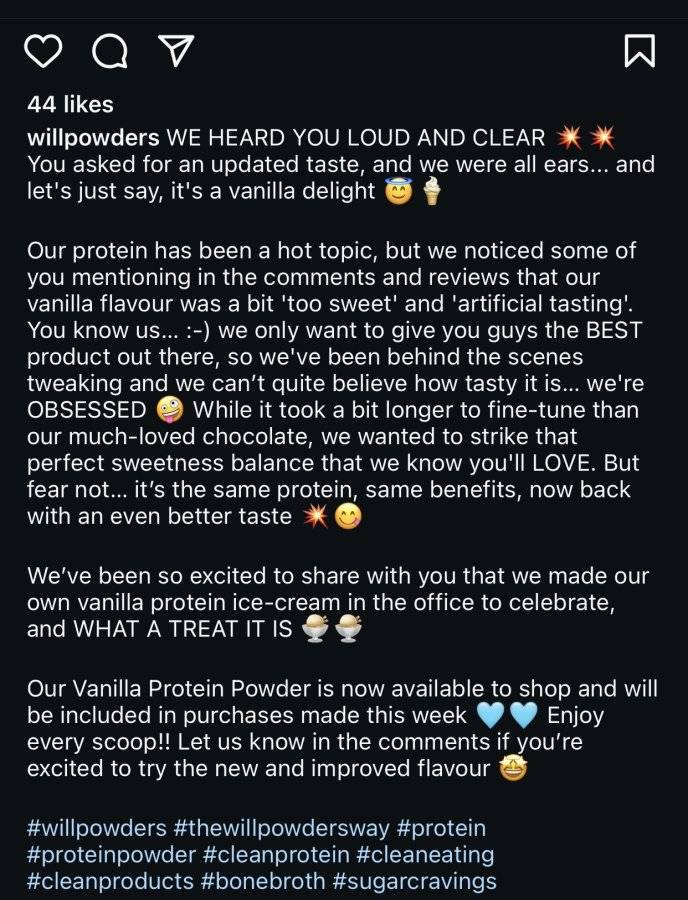Like the willpowders post
This screenshot has height=900, width=688.
[44, 51]
